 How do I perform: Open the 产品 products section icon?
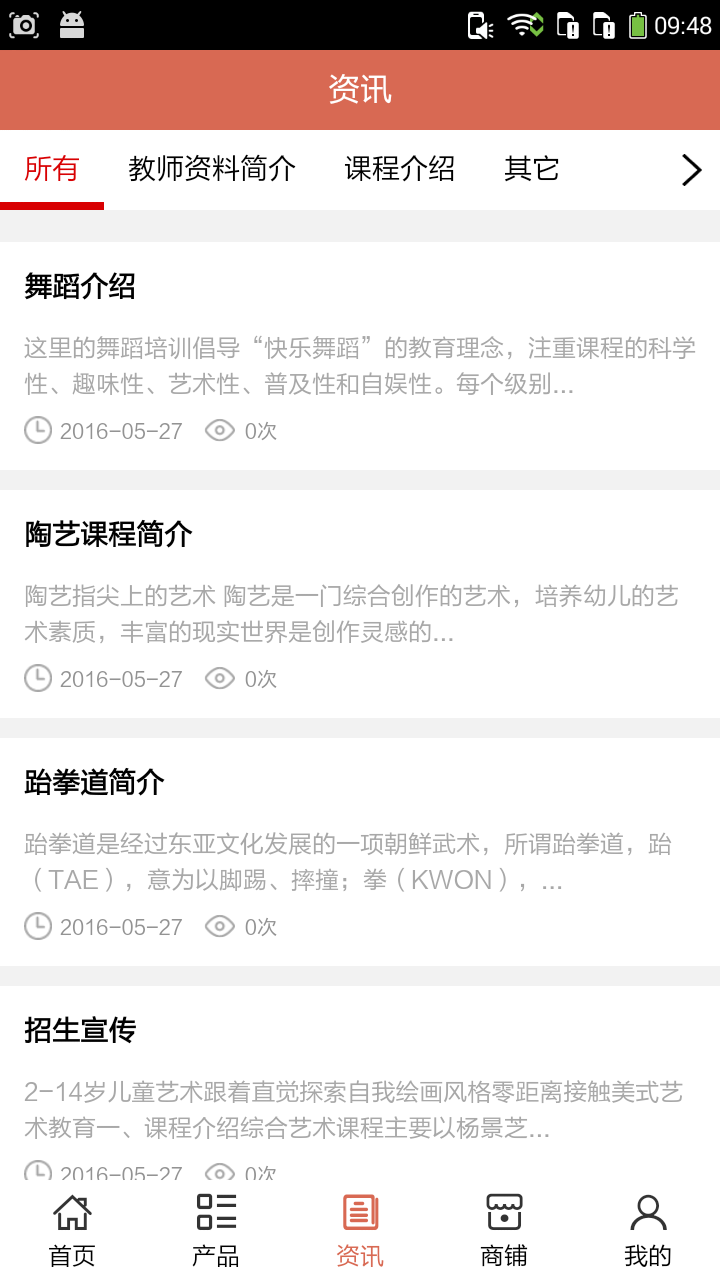coord(214,1212)
